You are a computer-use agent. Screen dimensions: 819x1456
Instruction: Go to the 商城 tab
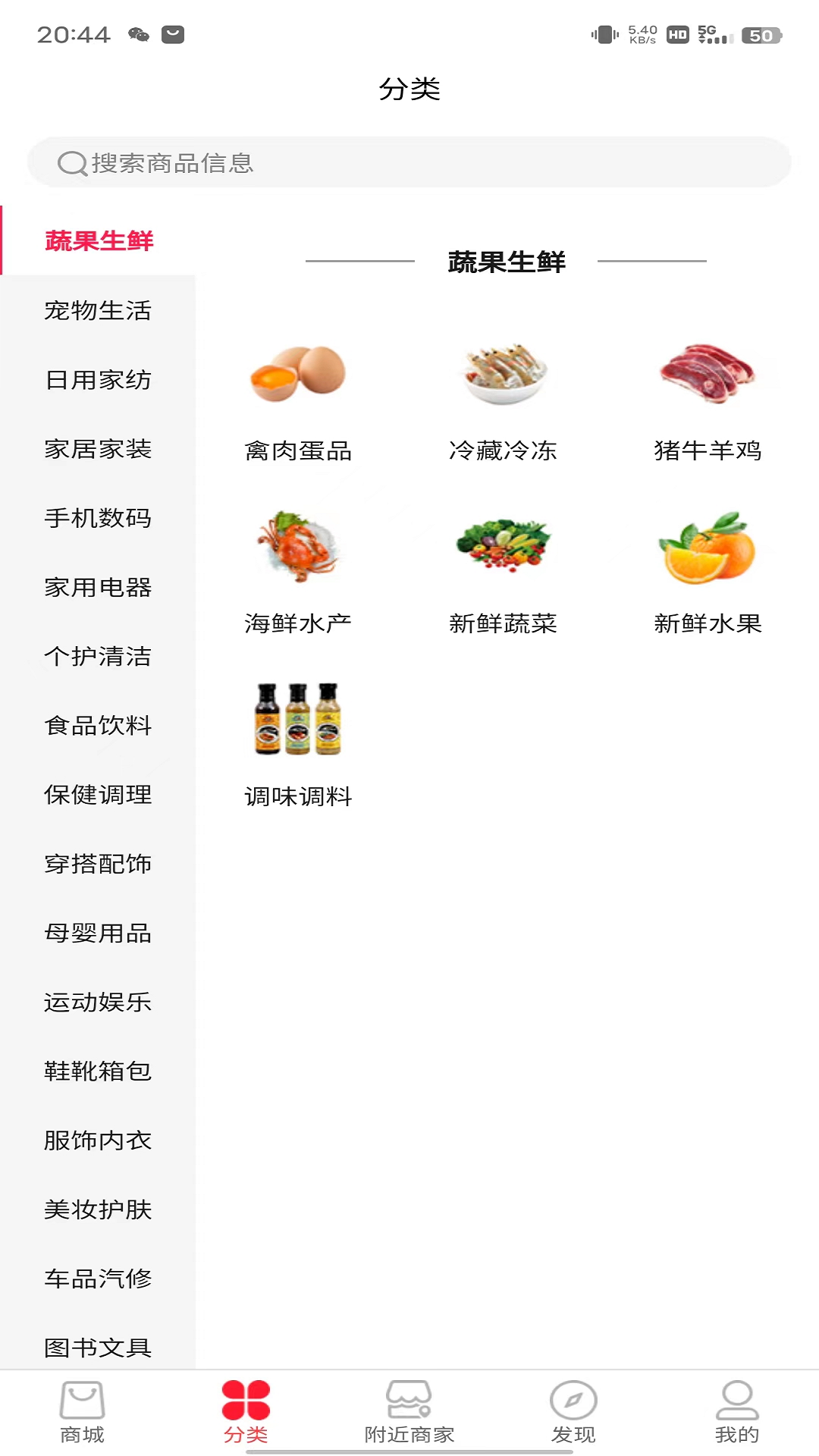[82, 1412]
